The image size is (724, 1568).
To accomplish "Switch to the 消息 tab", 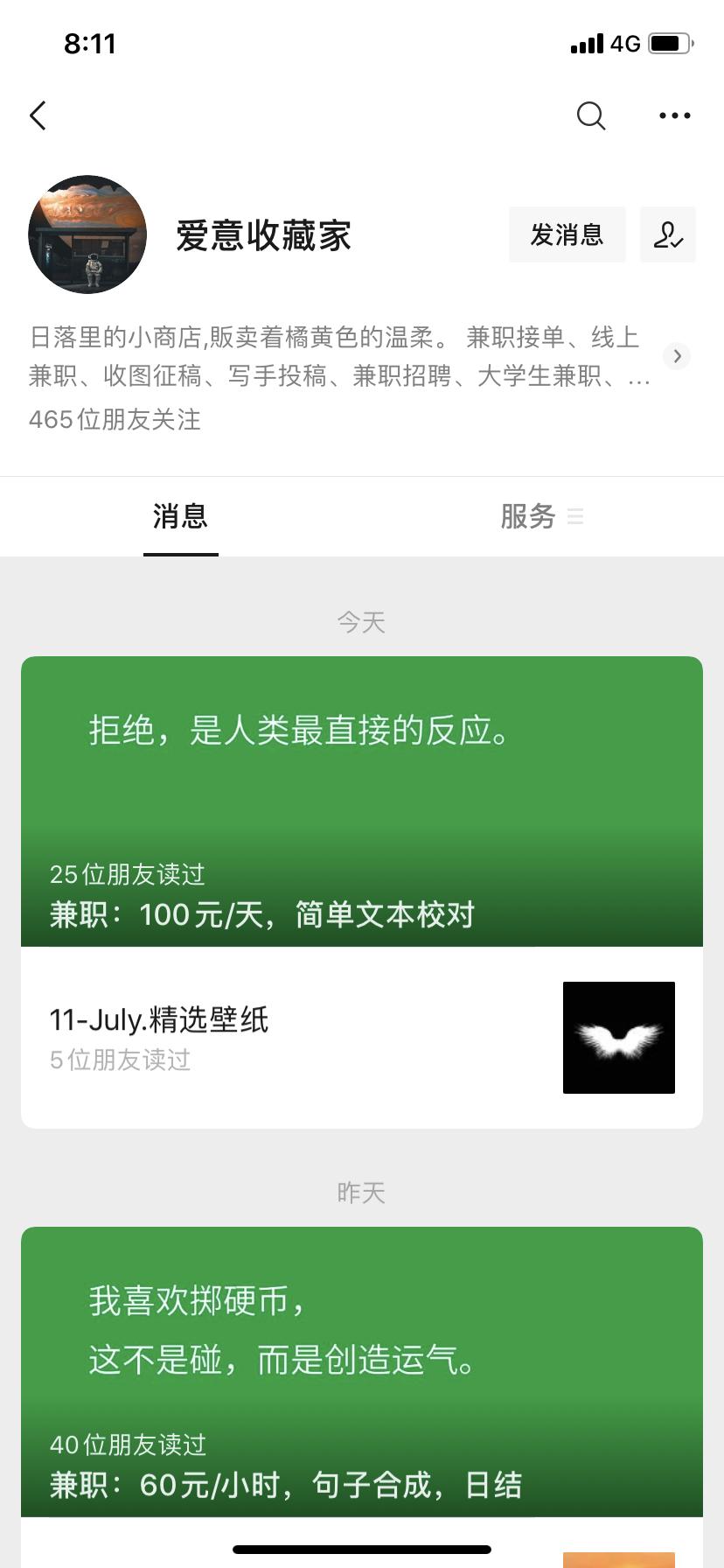I will 180,516.
